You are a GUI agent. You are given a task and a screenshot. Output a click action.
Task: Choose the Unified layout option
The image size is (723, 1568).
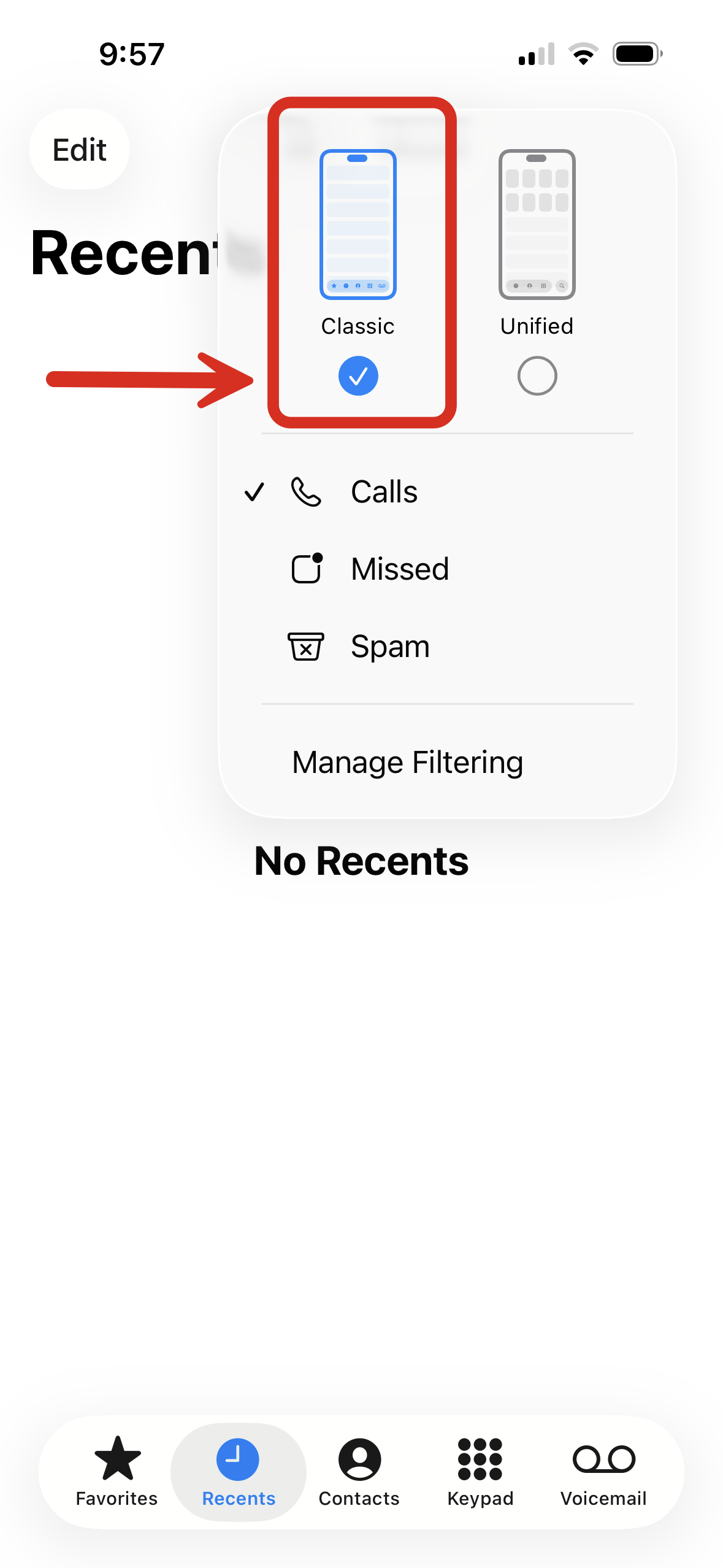537,375
